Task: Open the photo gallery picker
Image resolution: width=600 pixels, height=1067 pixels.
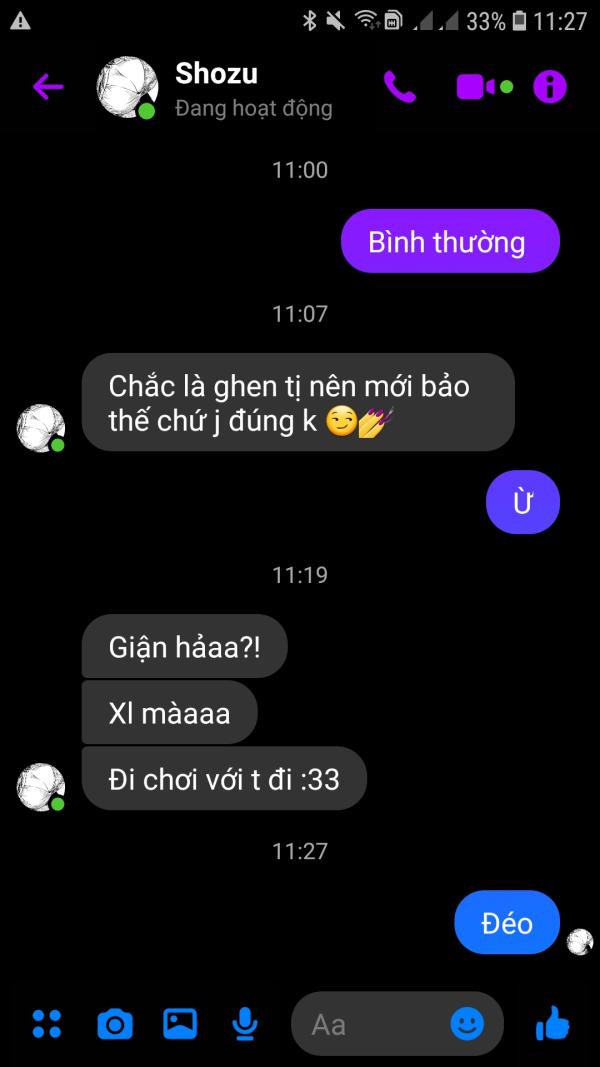Action: click(180, 1023)
